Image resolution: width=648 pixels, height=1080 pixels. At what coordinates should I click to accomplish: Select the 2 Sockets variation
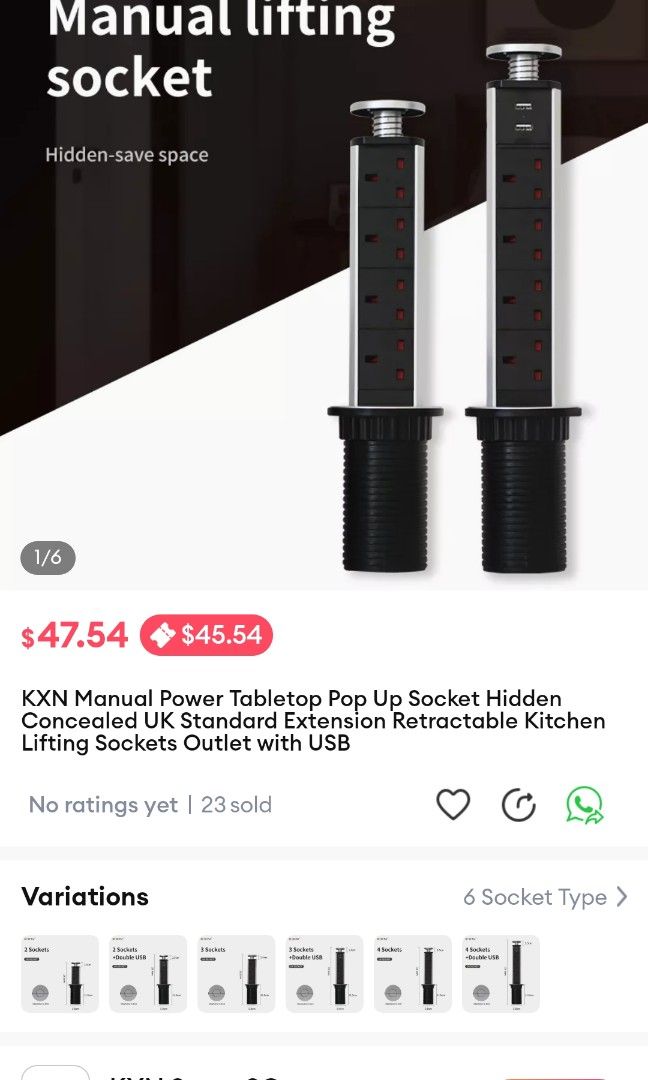point(60,973)
